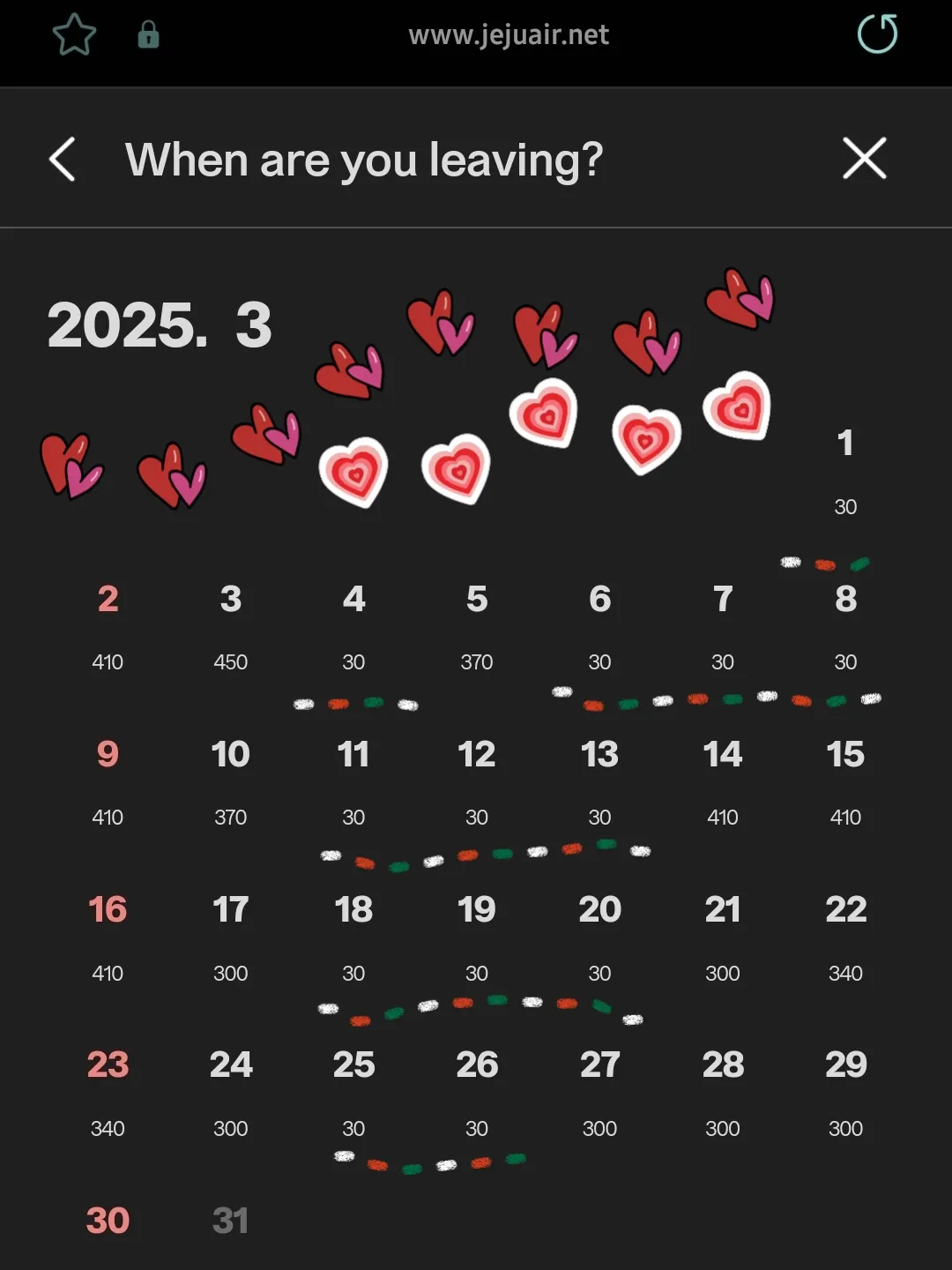Choose March 19 as departure date
Viewport: 952px width, 1270px height.
(477, 935)
